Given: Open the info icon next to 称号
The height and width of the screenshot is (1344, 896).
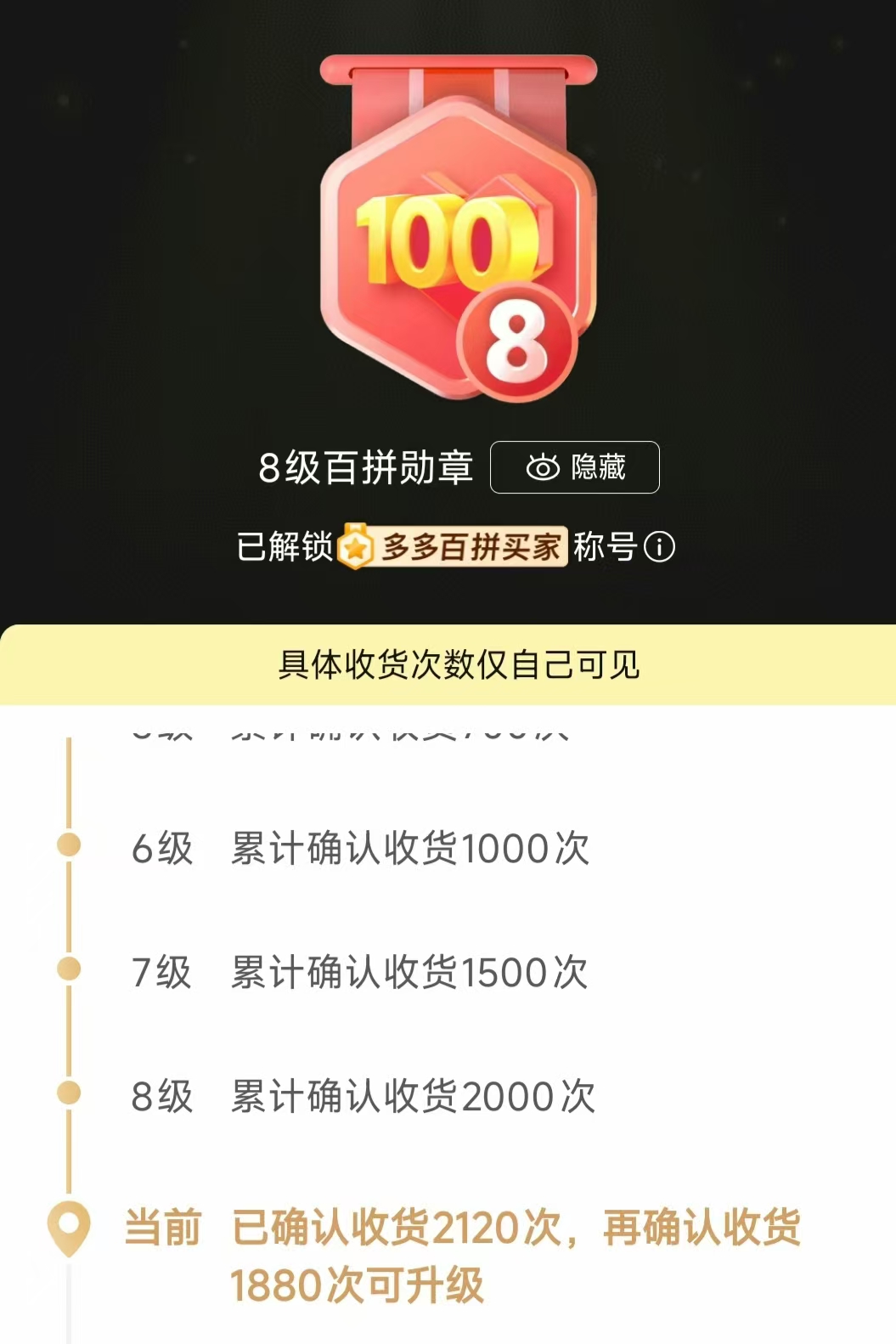Looking at the screenshot, I should tap(659, 547).
